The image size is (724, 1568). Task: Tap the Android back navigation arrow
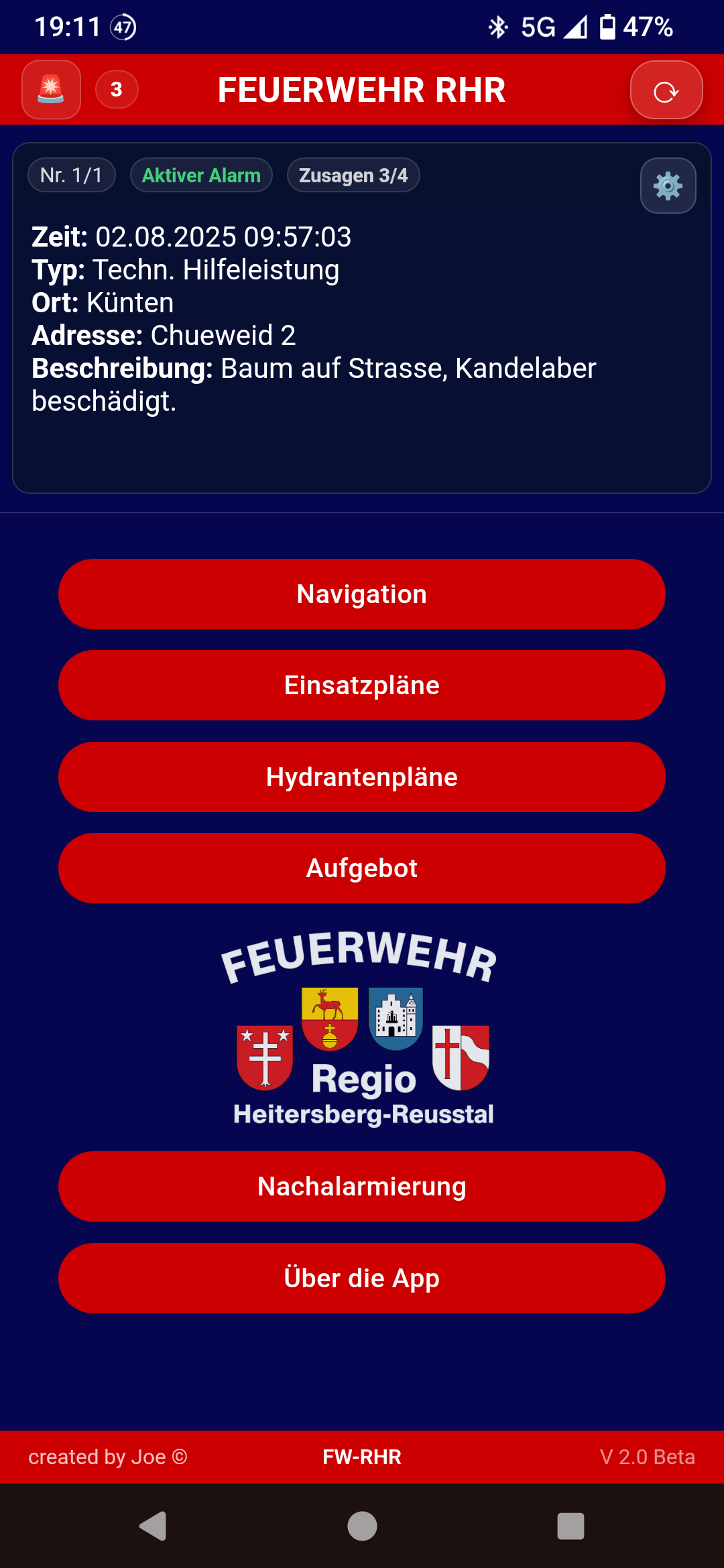[153, 1526]
